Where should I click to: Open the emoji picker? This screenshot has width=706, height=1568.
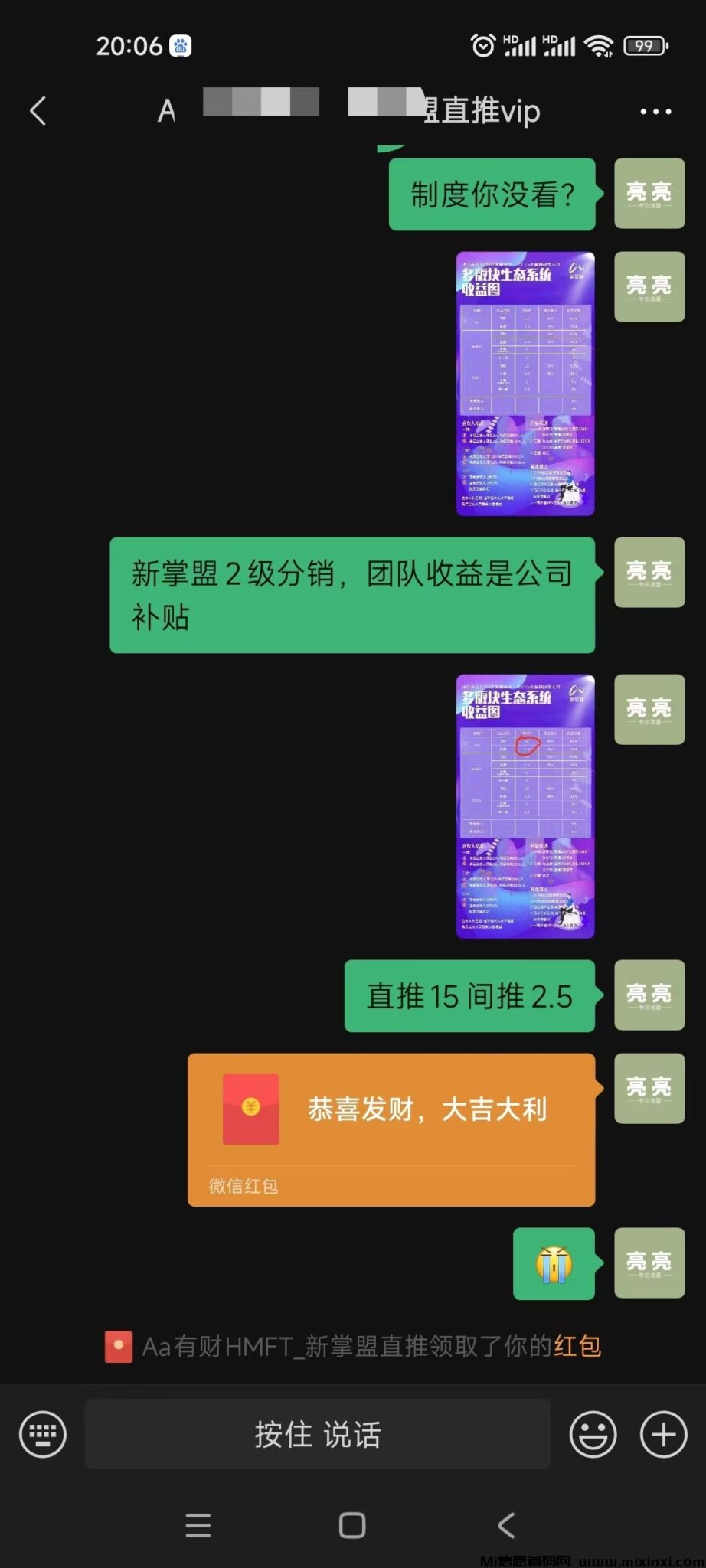click(593, 1433)
